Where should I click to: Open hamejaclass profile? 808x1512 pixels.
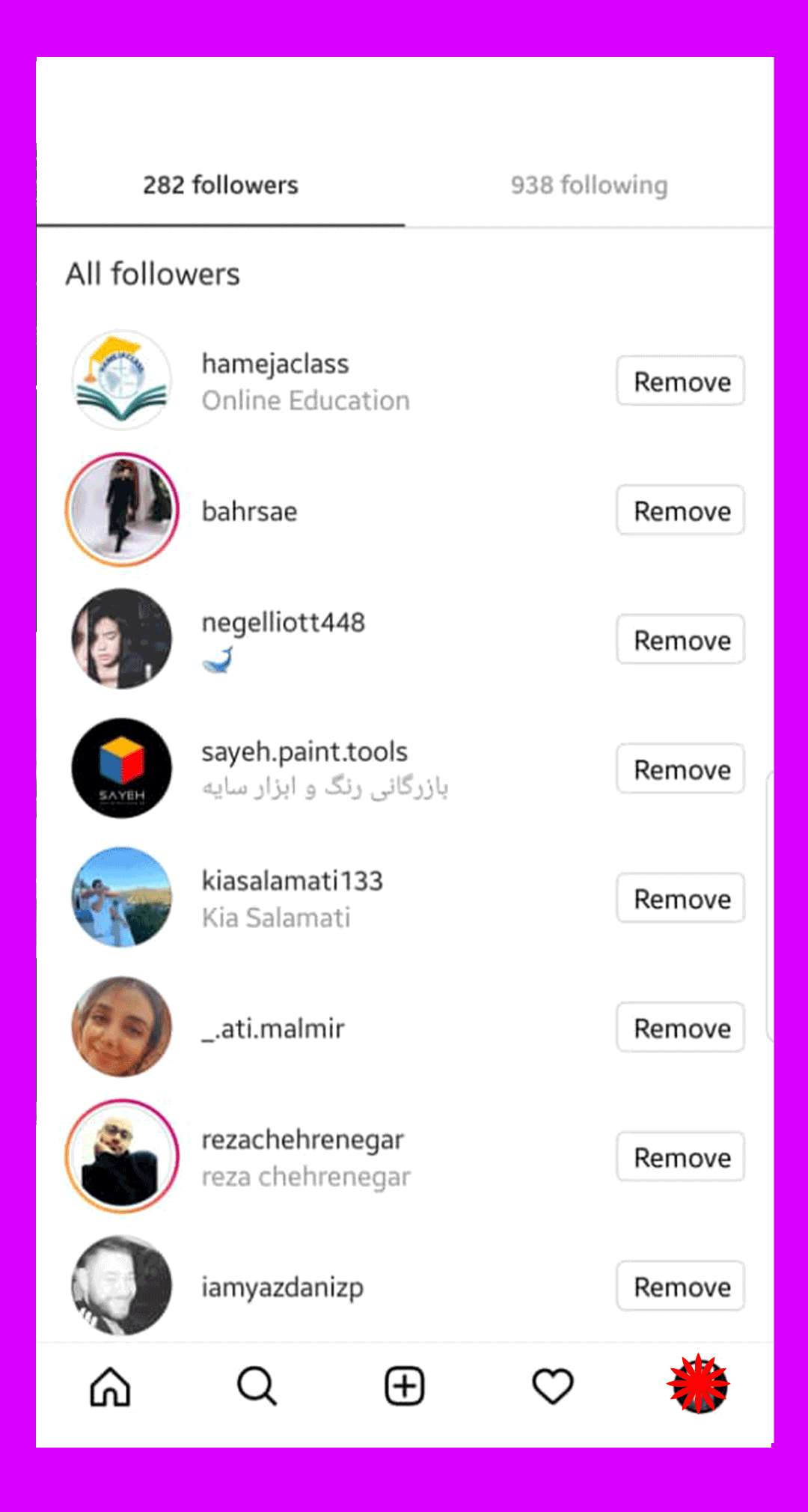tap(275, 364)
